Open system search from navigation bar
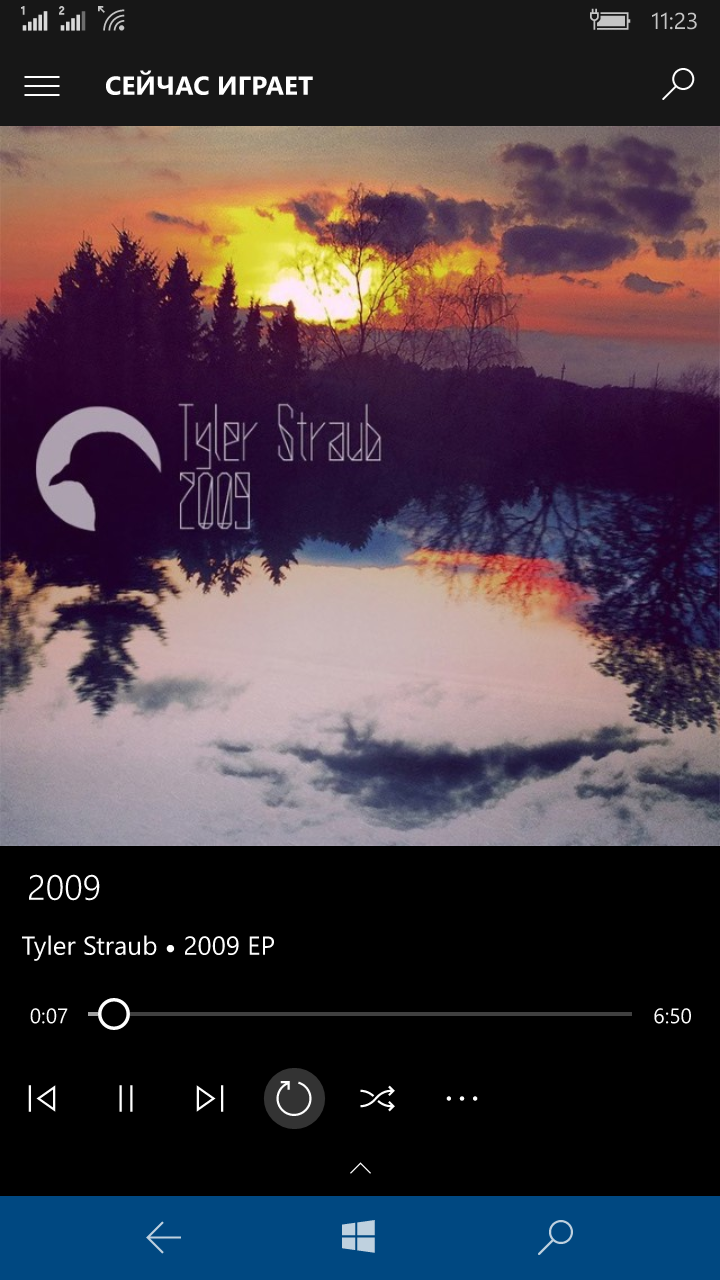The width and height of the screenshot is (720, 1280). 555,1237
